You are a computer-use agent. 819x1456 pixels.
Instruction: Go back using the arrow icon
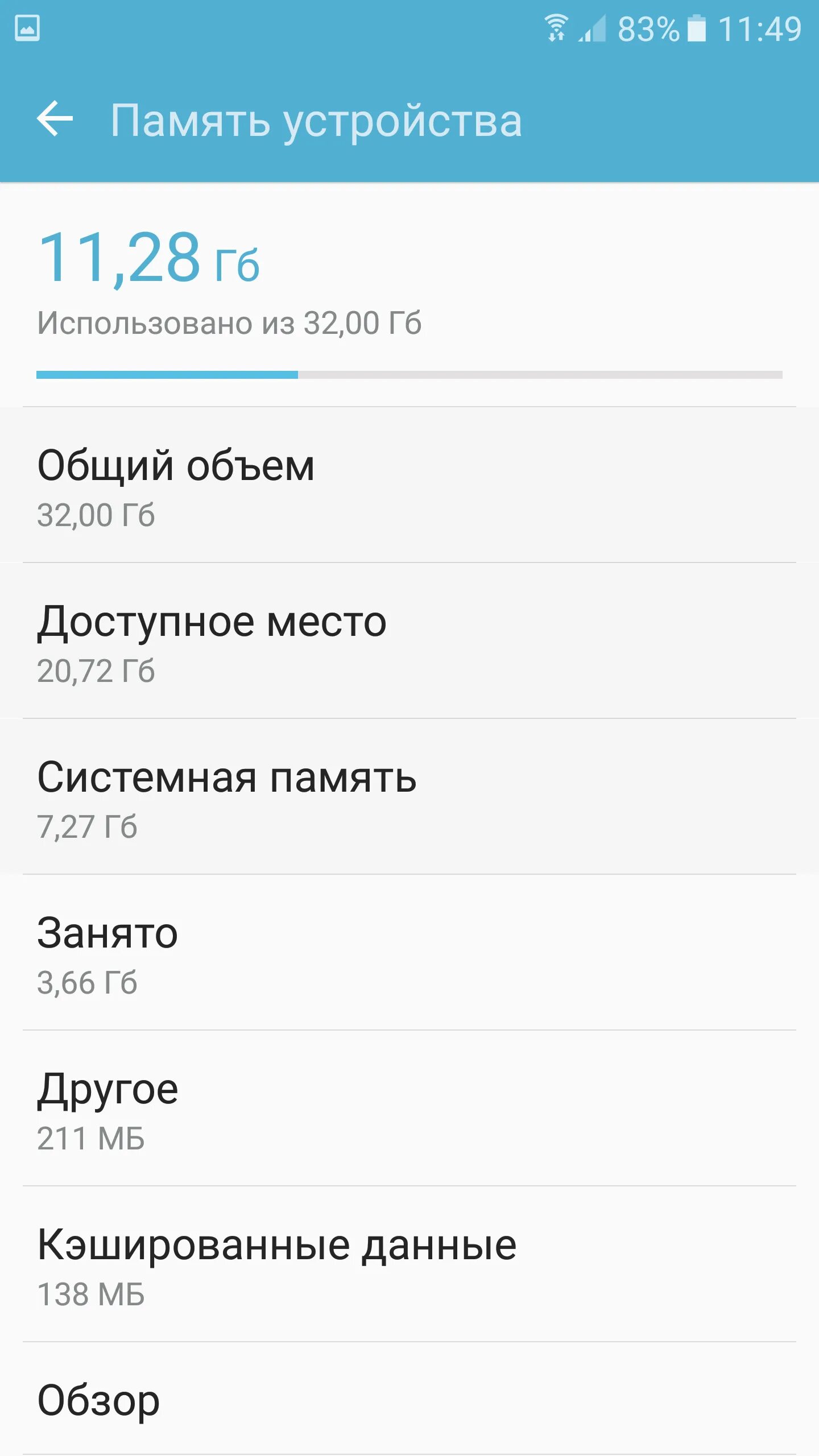55,119
